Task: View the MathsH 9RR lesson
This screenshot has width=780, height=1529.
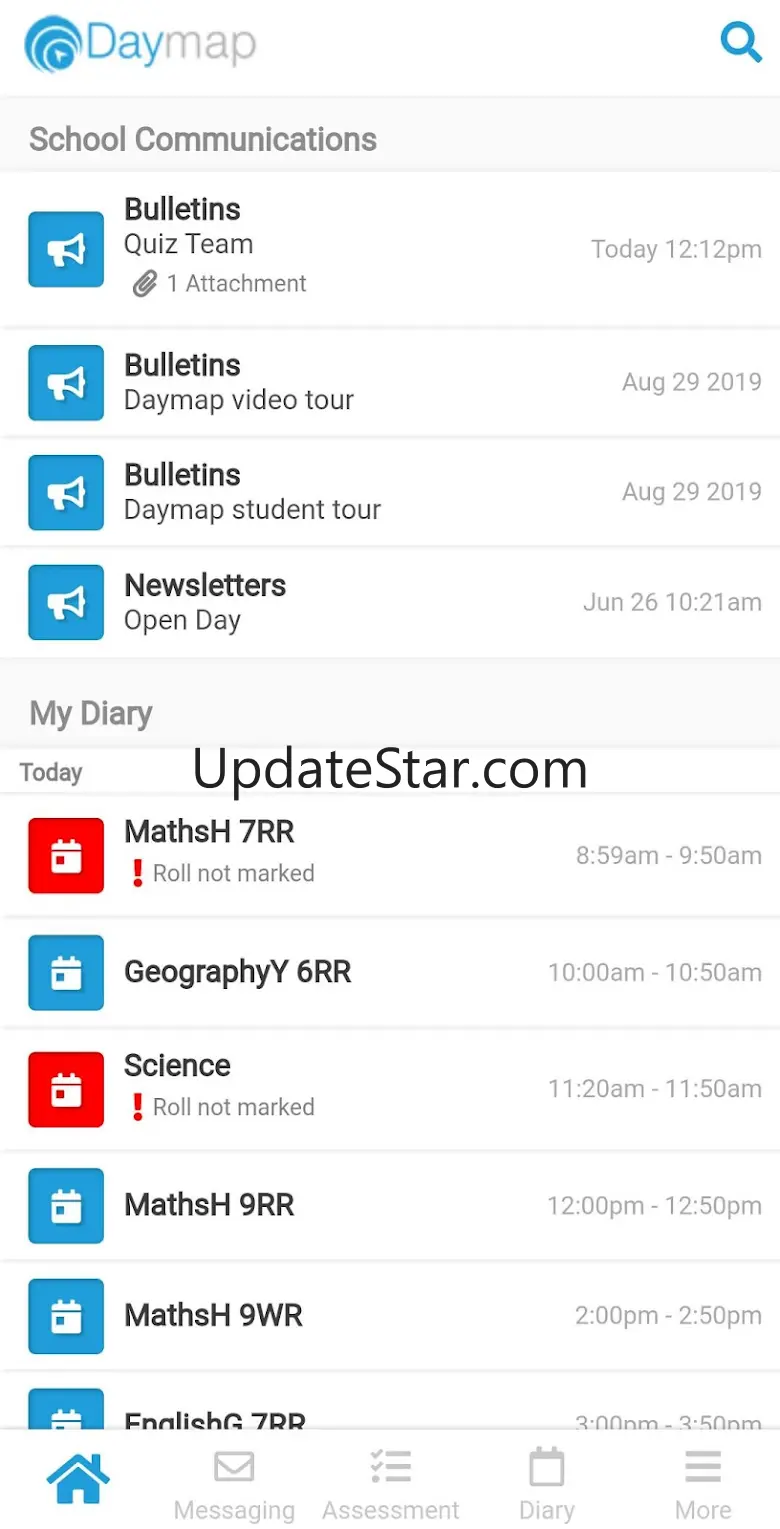Action: [390, 1205]
